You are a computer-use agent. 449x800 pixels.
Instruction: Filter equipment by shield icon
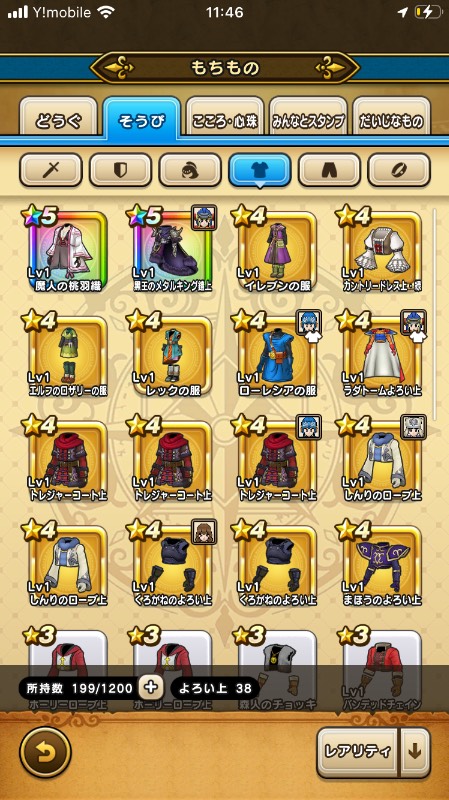[120, 170]
